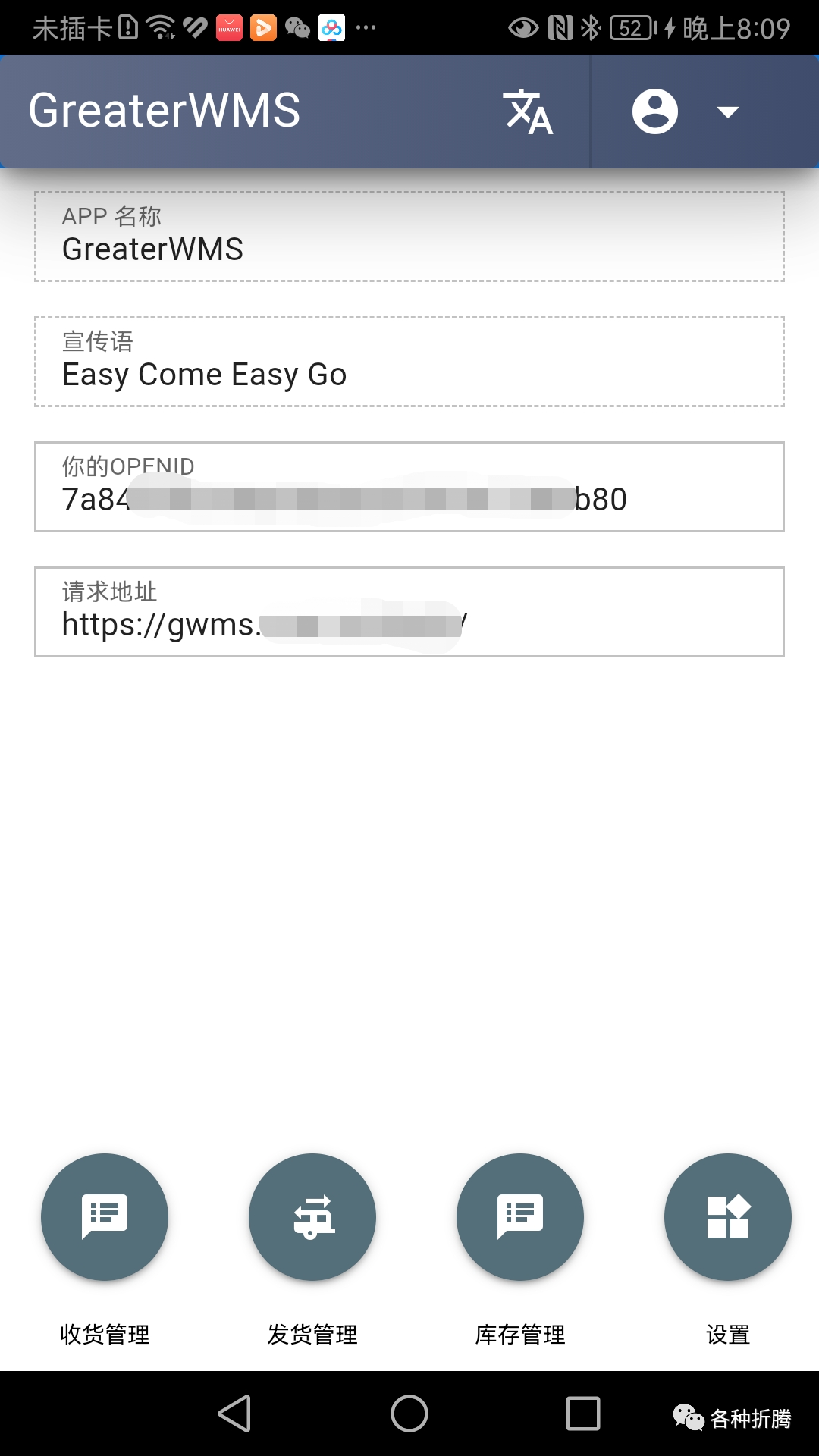Image resolution: width=819 pixels, height=1456 pixels.
Task: Open the language translation menu
Action: click(x=528, y=111)
